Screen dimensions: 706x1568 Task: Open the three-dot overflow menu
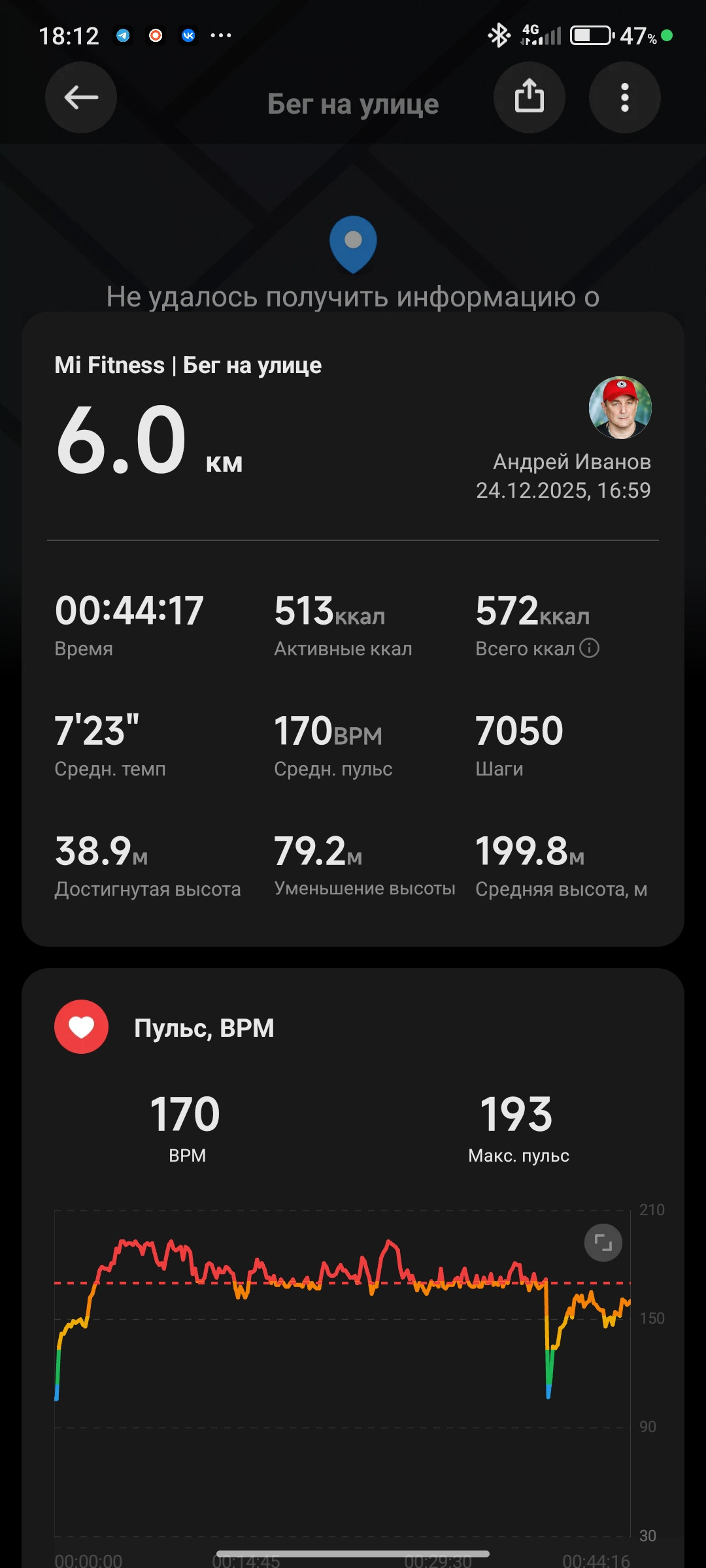pyautogui.click(x=625, y=97)
